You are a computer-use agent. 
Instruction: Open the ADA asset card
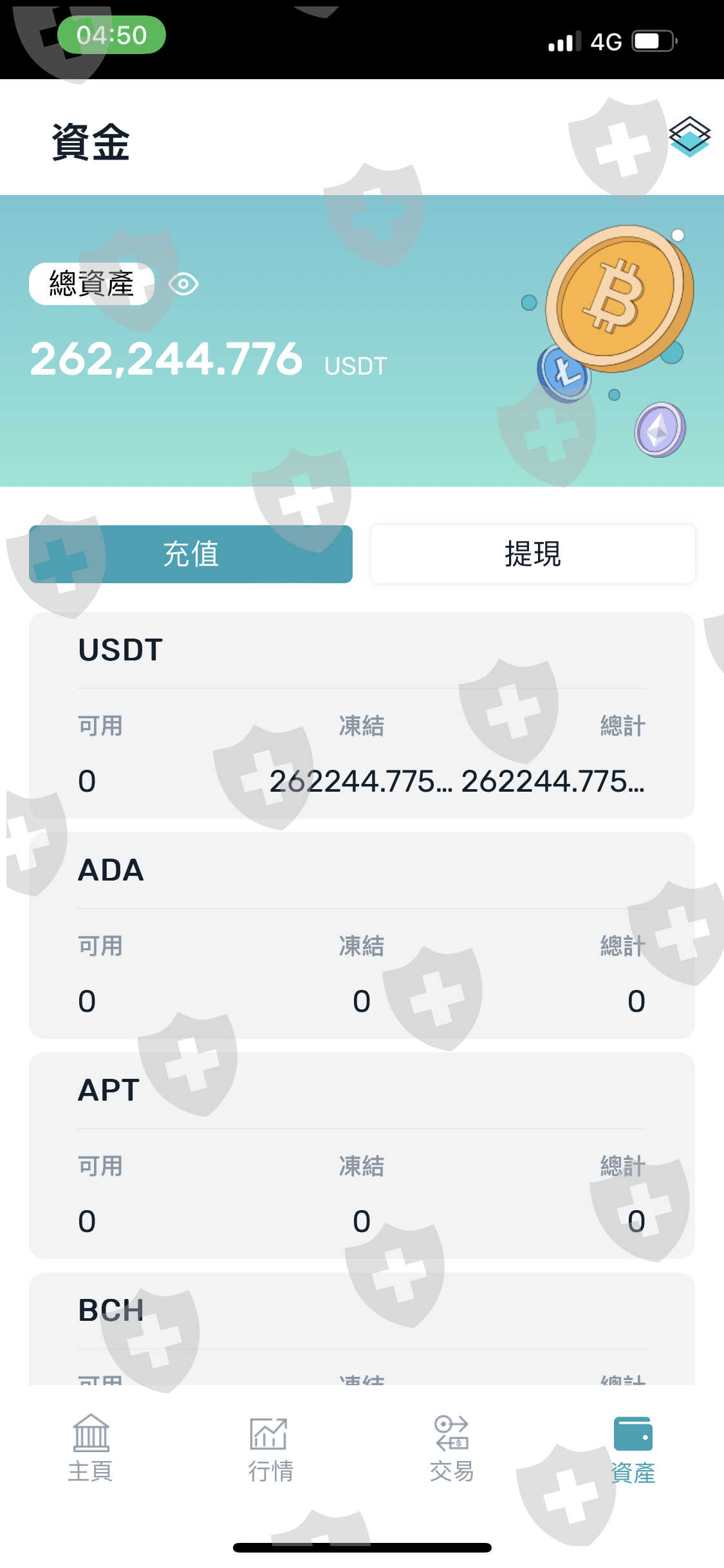tap(362, 935)
